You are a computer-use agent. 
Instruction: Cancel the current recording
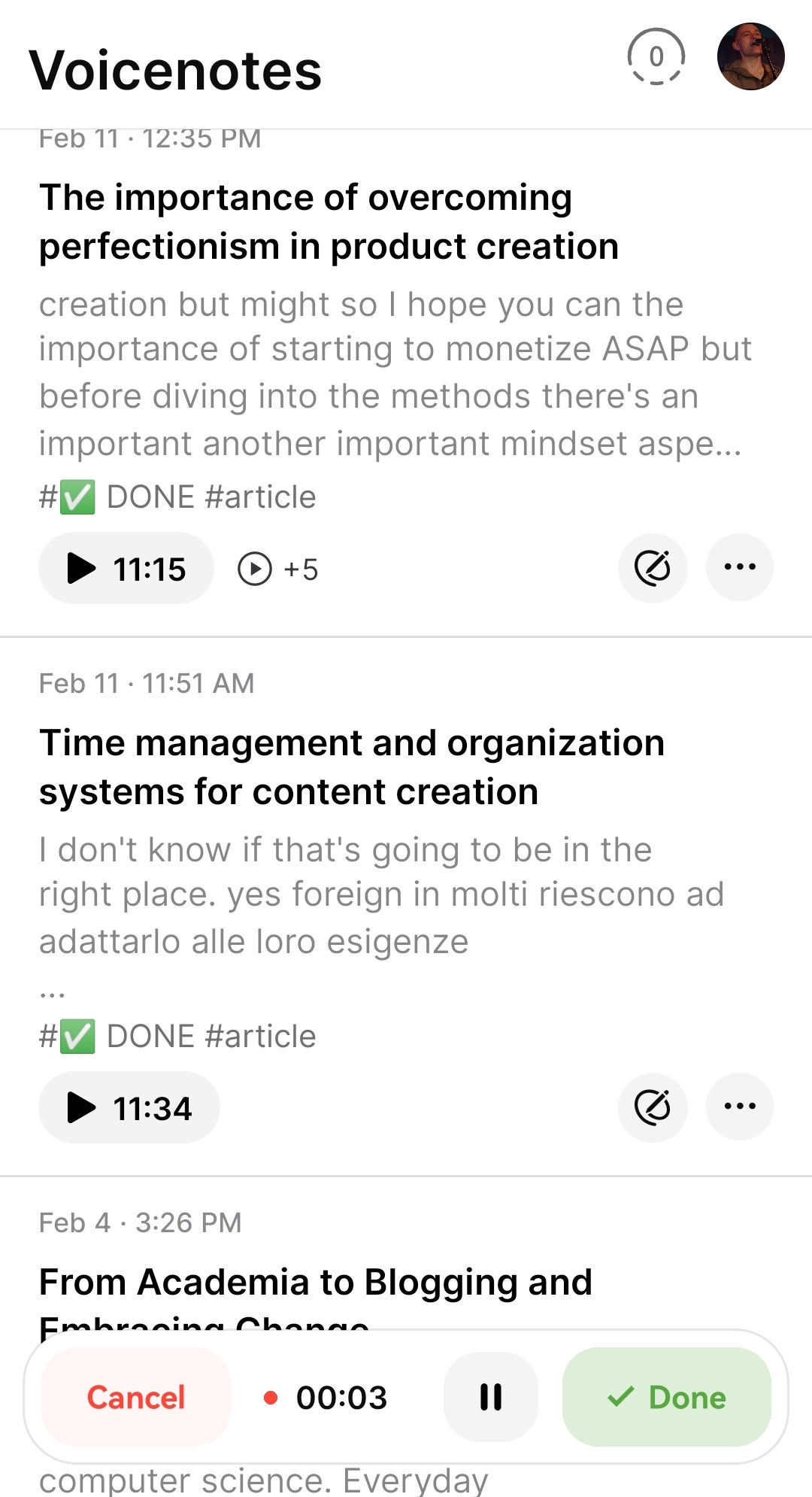(x=136, y=1397)
